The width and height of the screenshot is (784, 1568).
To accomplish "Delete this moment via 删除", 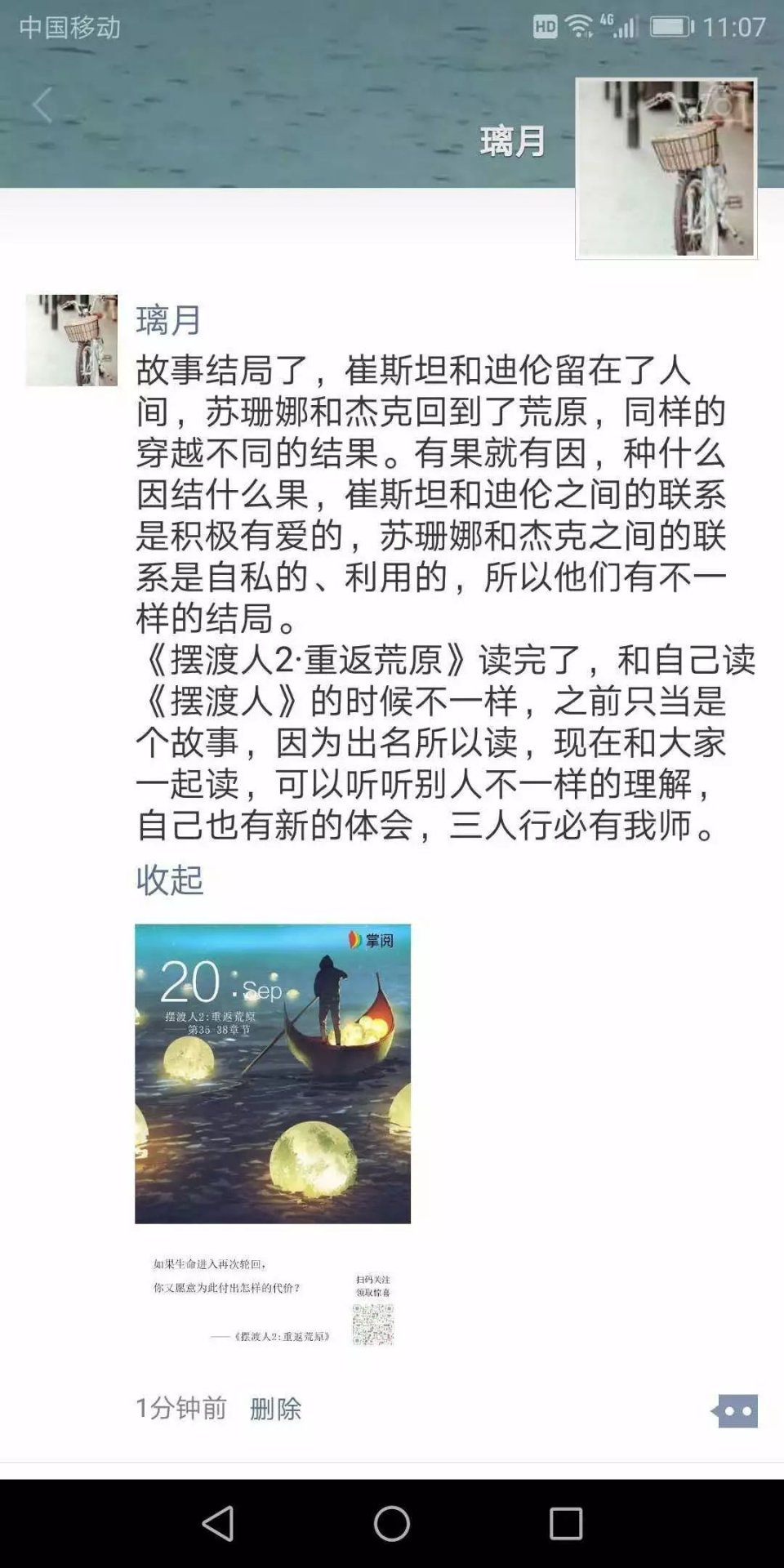I will tap(275, 1409).
